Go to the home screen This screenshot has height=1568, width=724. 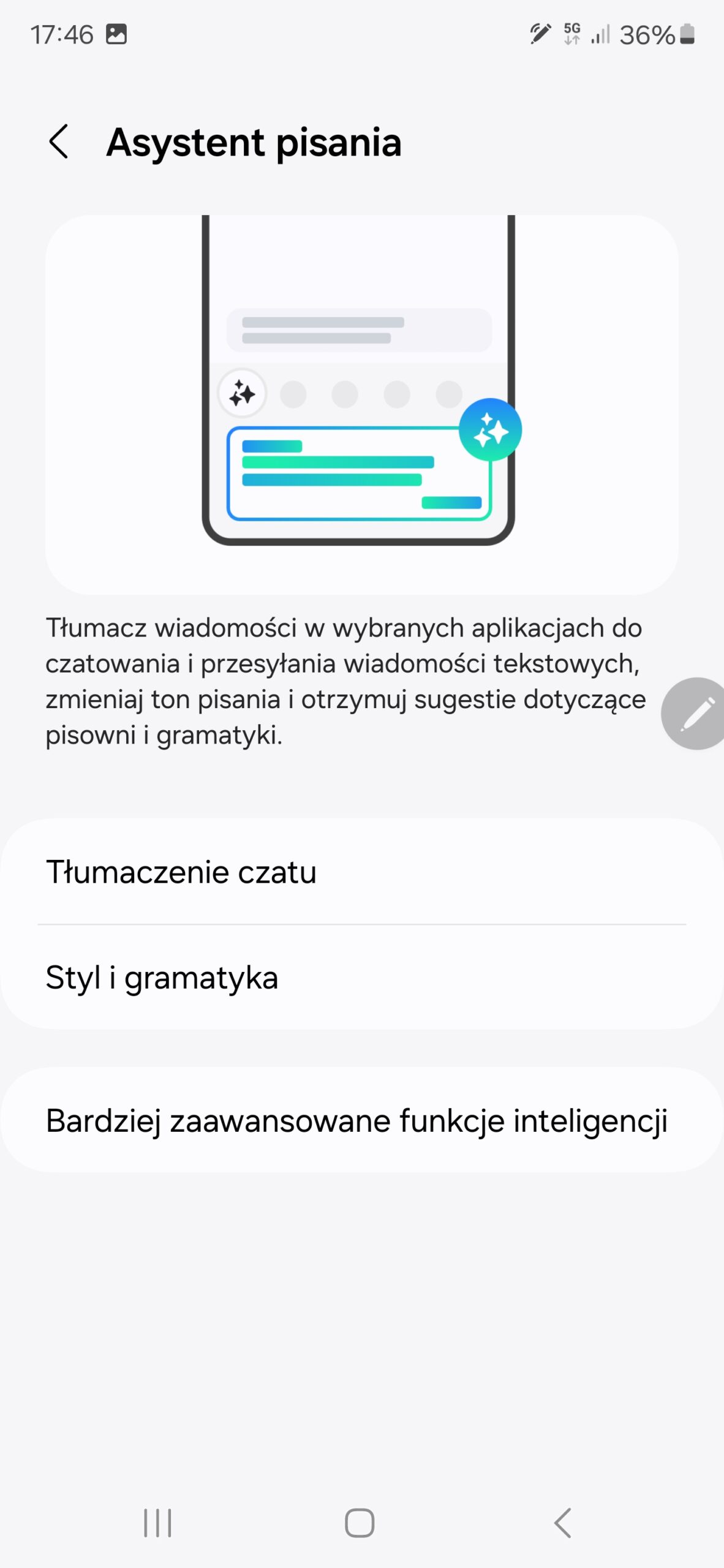click(360, 1523)
